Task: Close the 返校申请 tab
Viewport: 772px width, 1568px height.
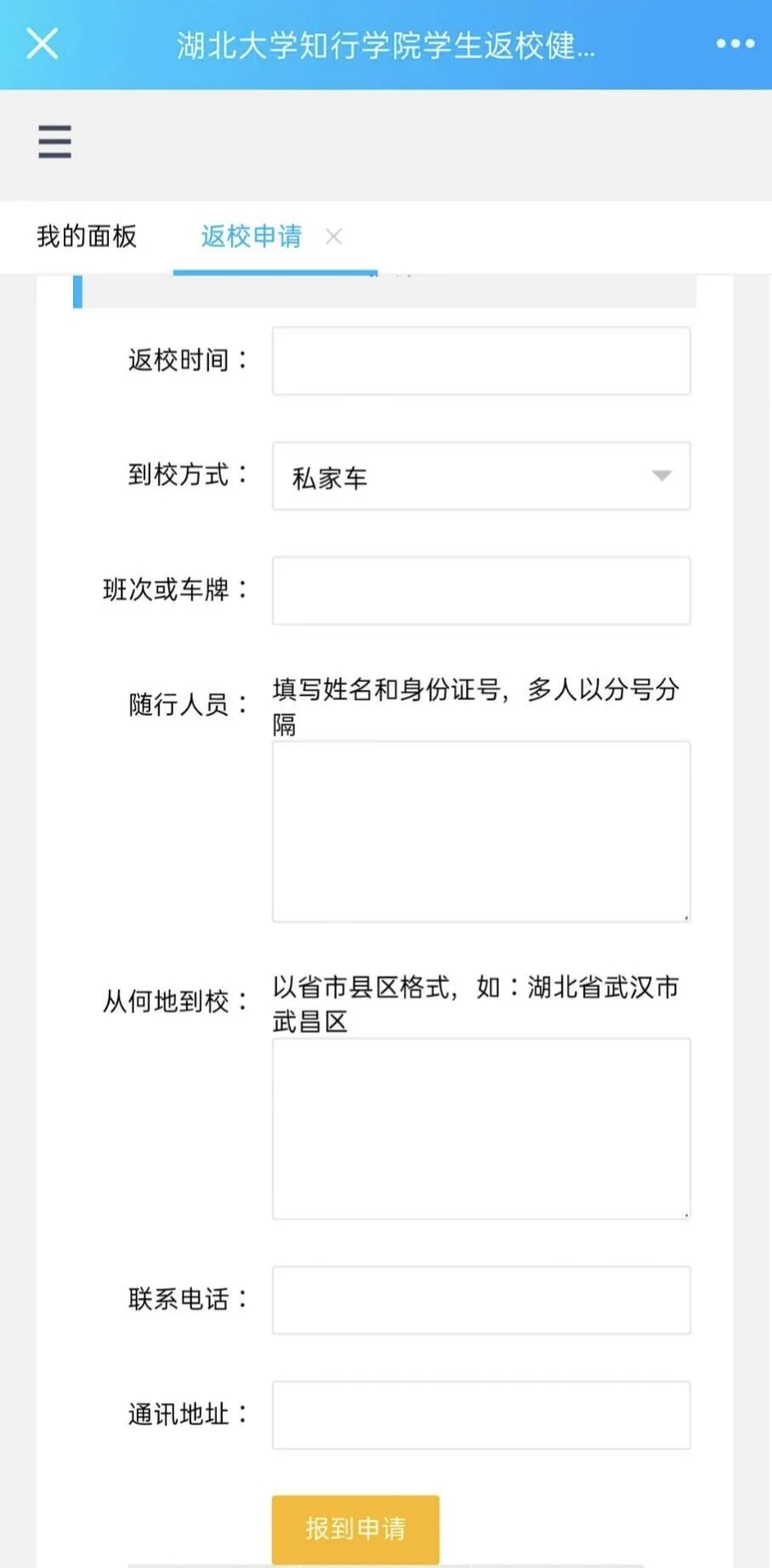Action: pos(334,237)
